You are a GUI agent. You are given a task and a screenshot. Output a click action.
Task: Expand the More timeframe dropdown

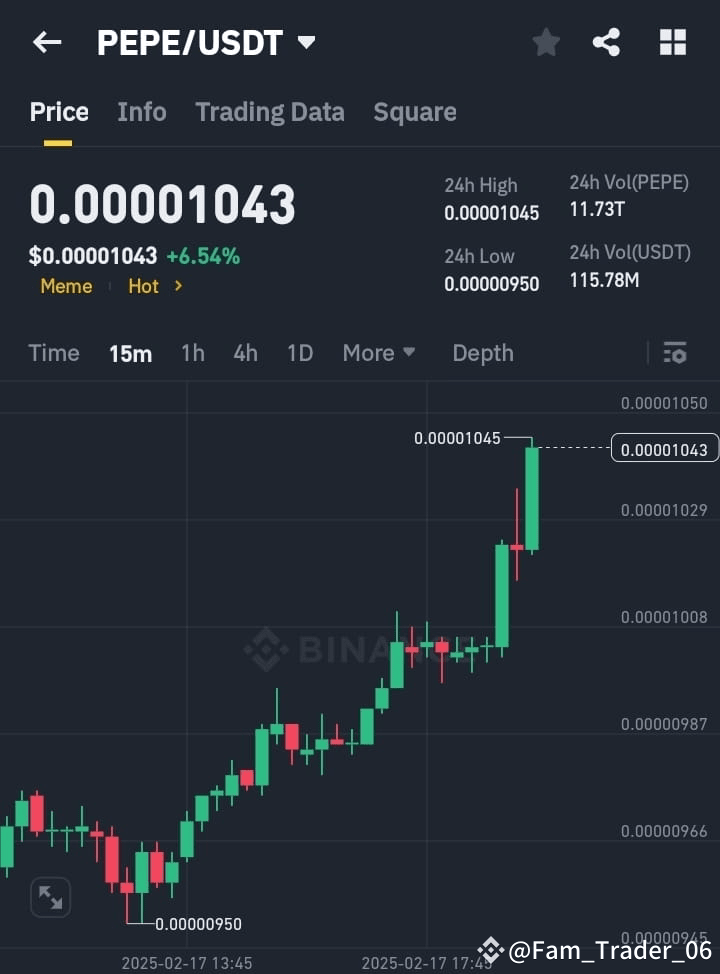click(379, 353)
